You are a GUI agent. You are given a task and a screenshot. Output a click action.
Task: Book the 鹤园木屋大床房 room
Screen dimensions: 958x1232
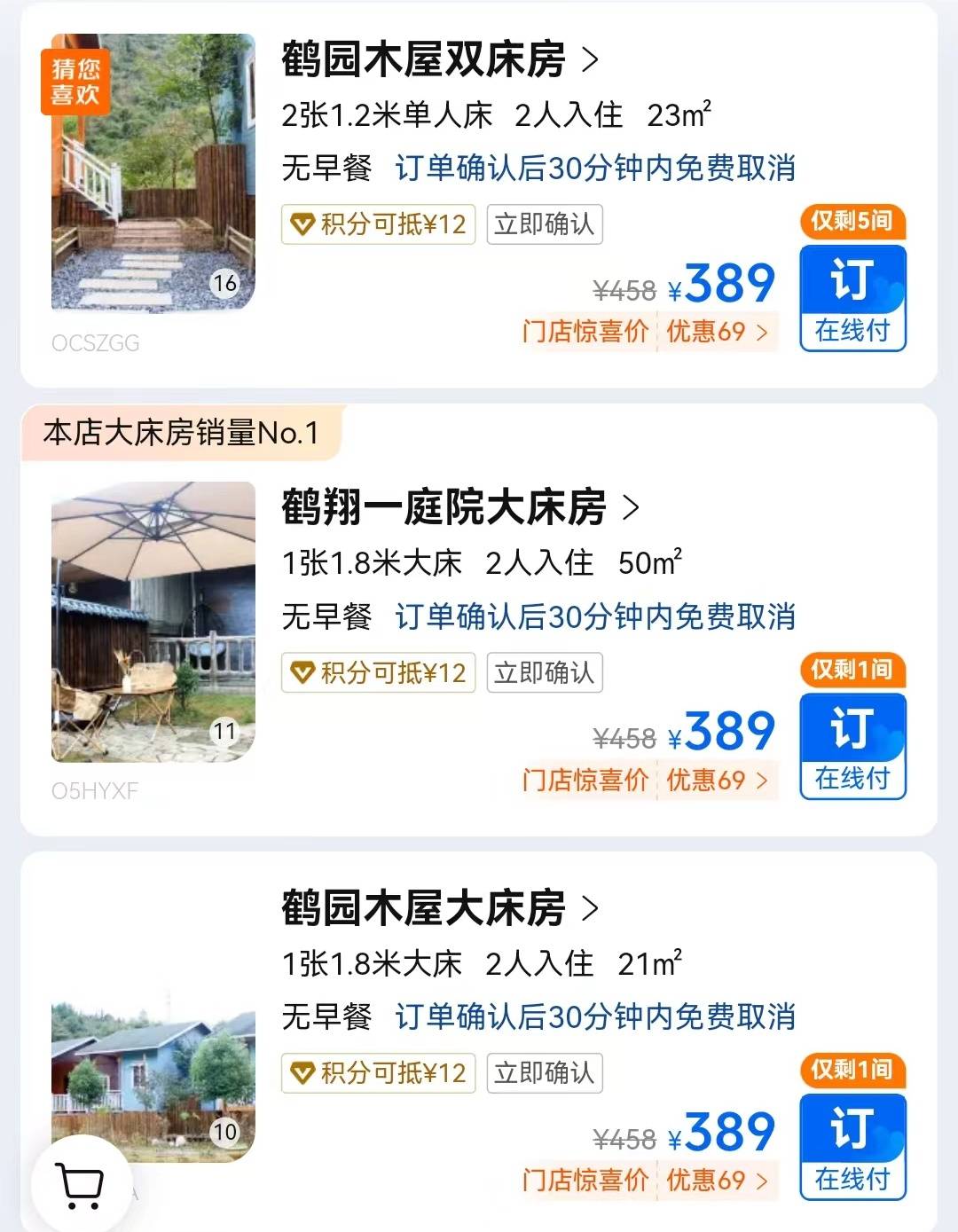852,1146
